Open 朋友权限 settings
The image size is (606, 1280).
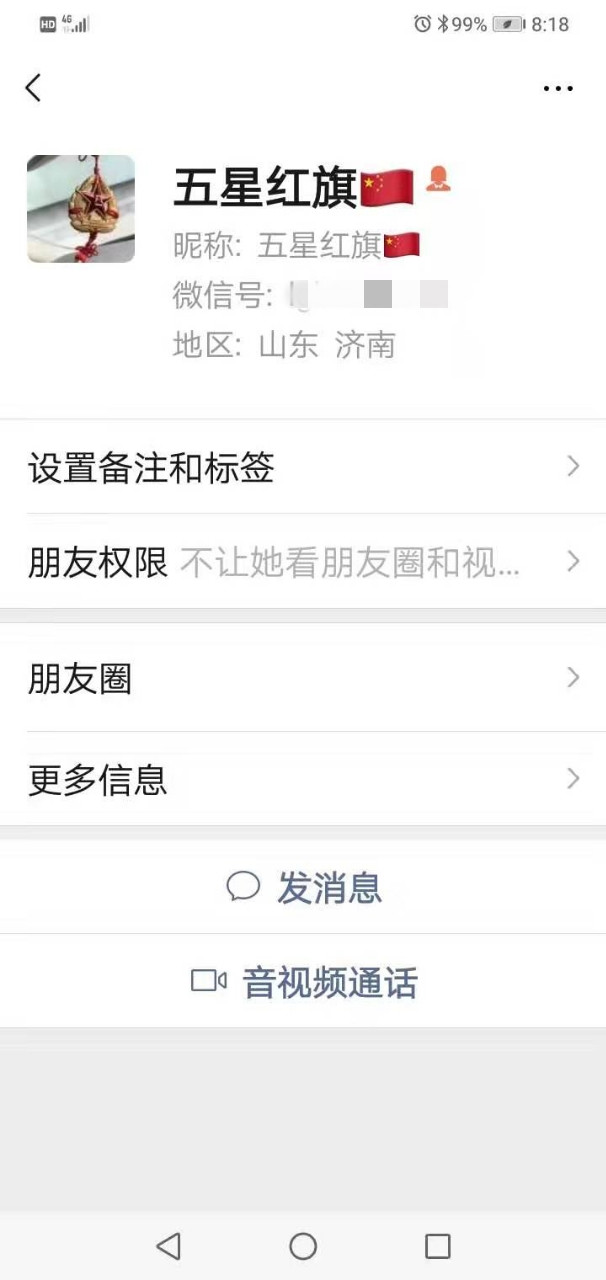pyautogui.click(x=303, y=562)
